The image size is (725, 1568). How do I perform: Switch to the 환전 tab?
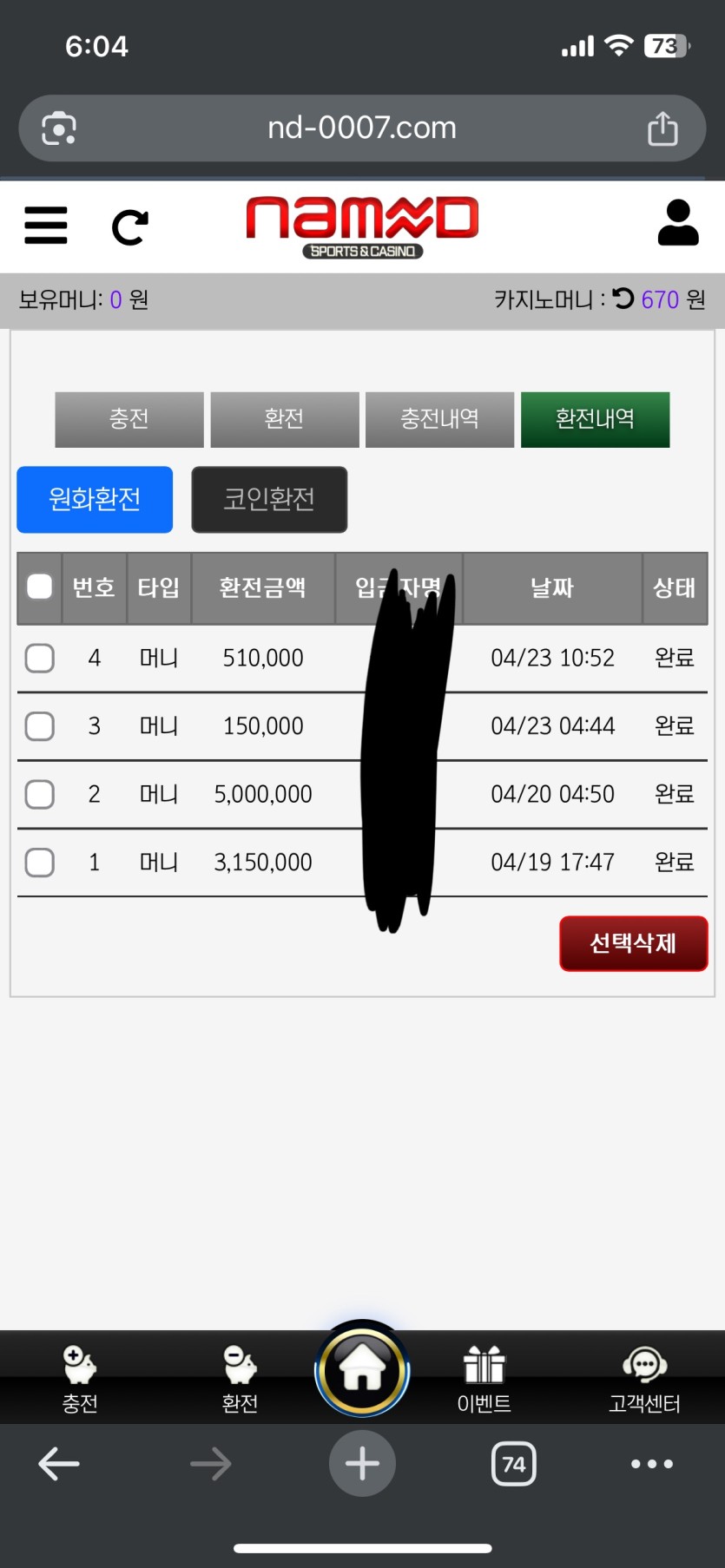pos(284,419)
